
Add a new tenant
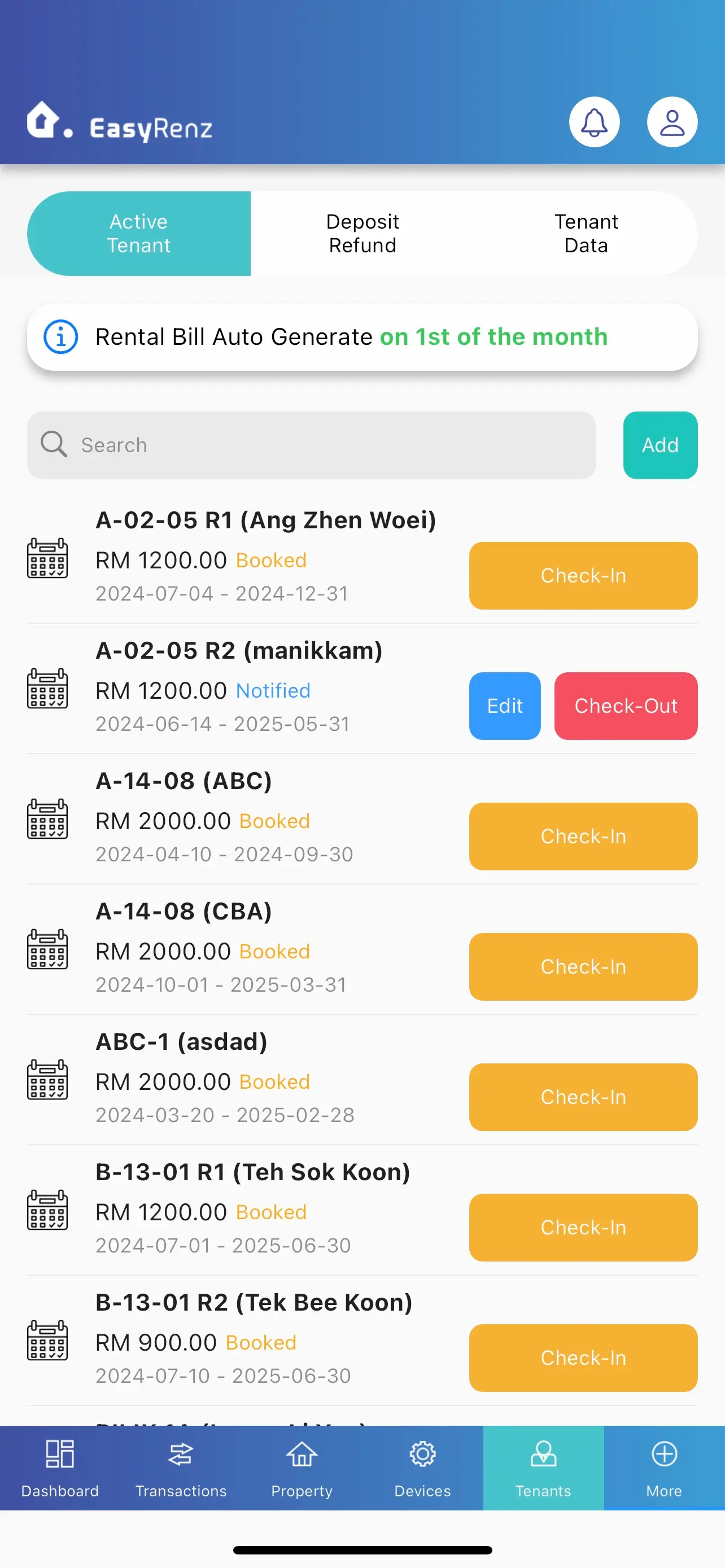pyautogui.click(x=660, y=445)
